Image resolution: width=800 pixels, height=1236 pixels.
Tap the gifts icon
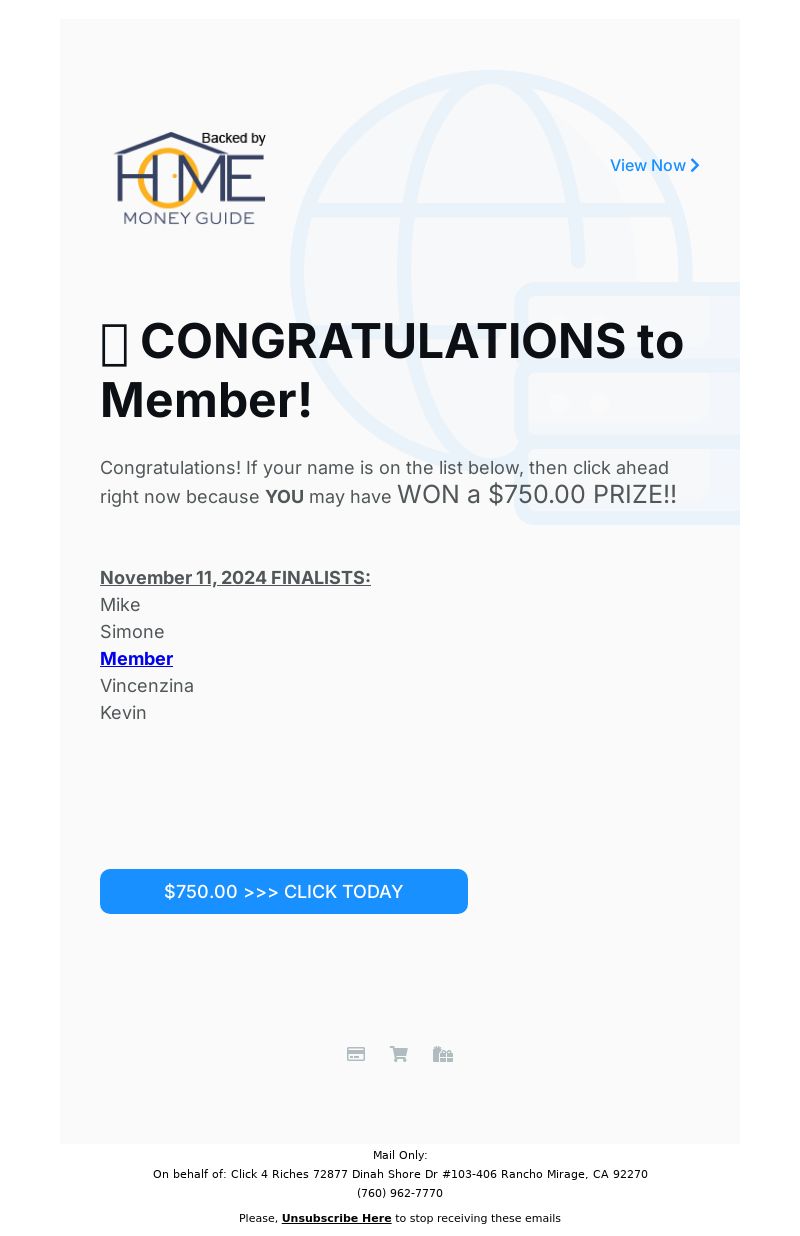443,1054
